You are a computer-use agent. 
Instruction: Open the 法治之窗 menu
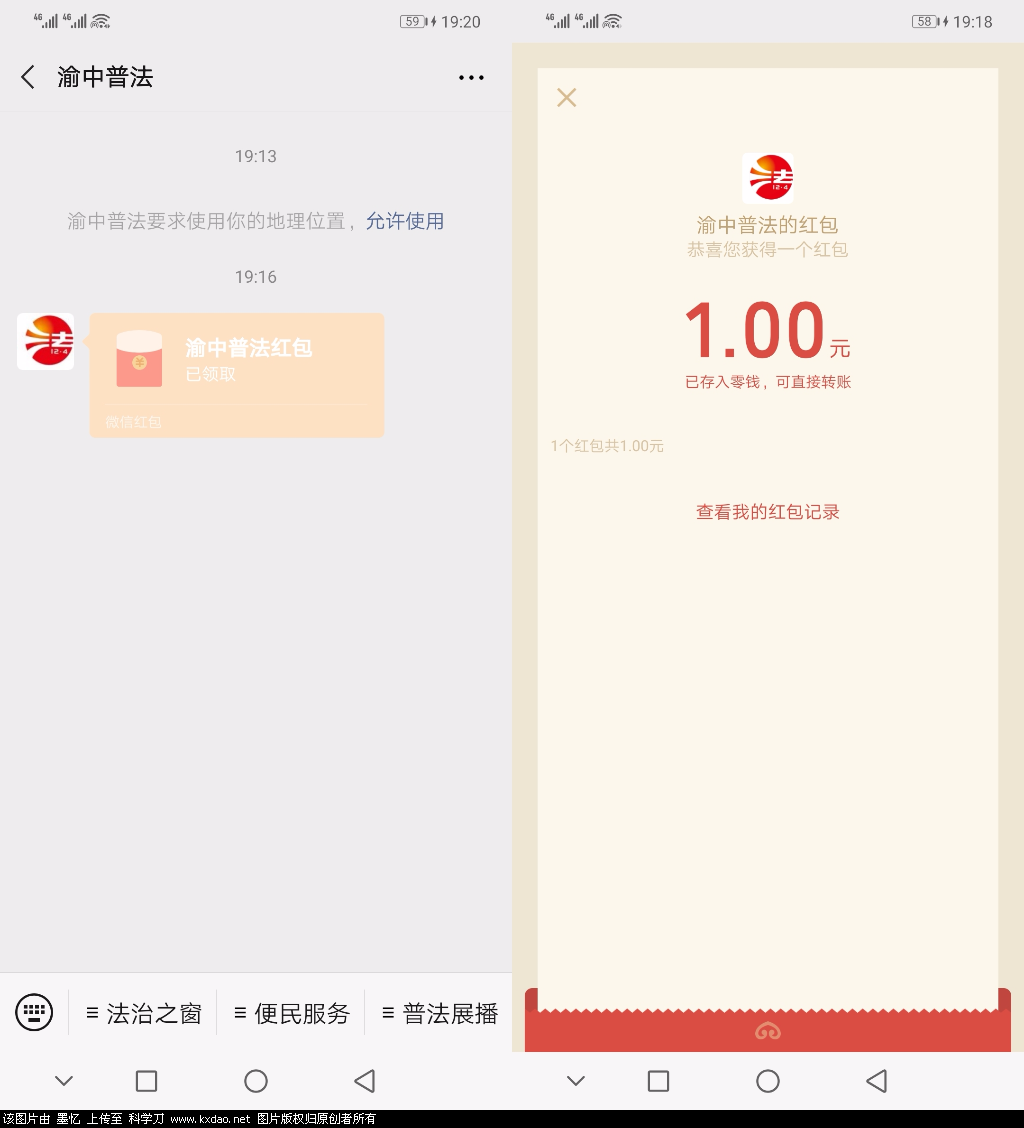click(x=144, y=1013)
